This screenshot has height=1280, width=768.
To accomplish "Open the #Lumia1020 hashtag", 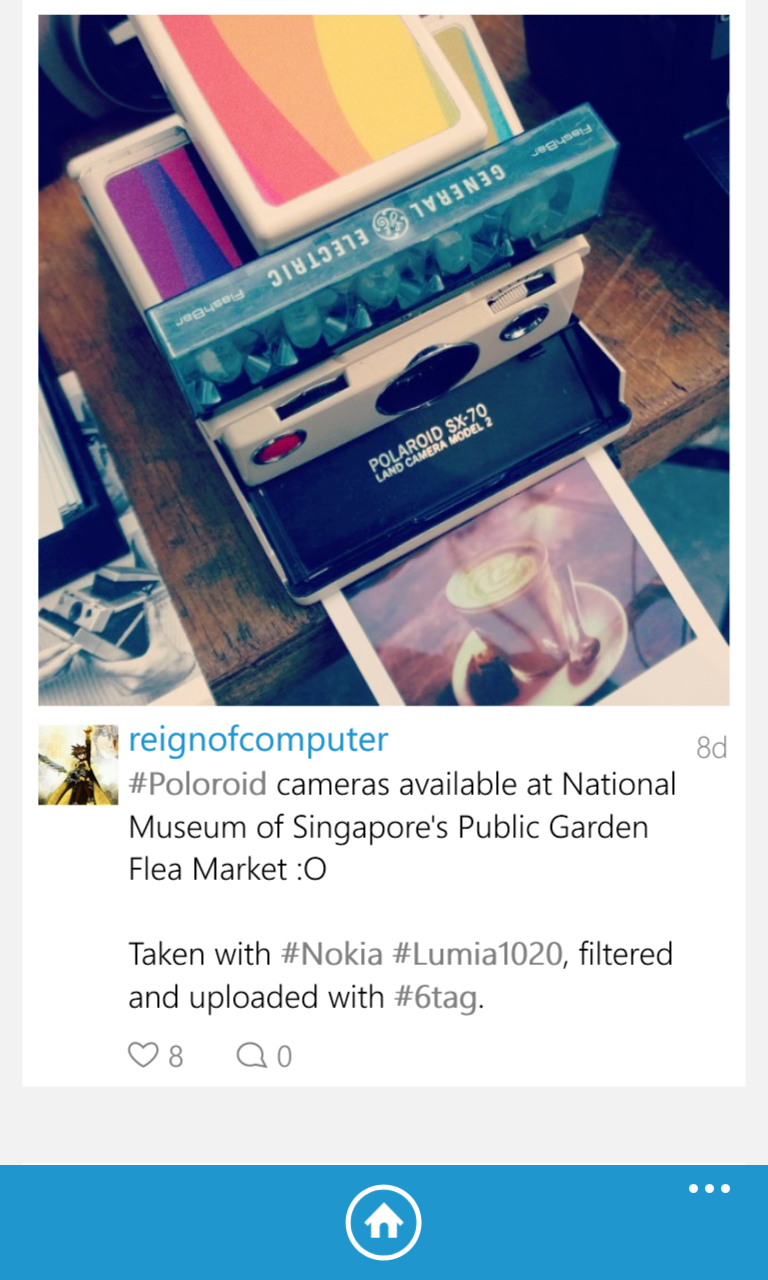I will [x=477, y=954].
